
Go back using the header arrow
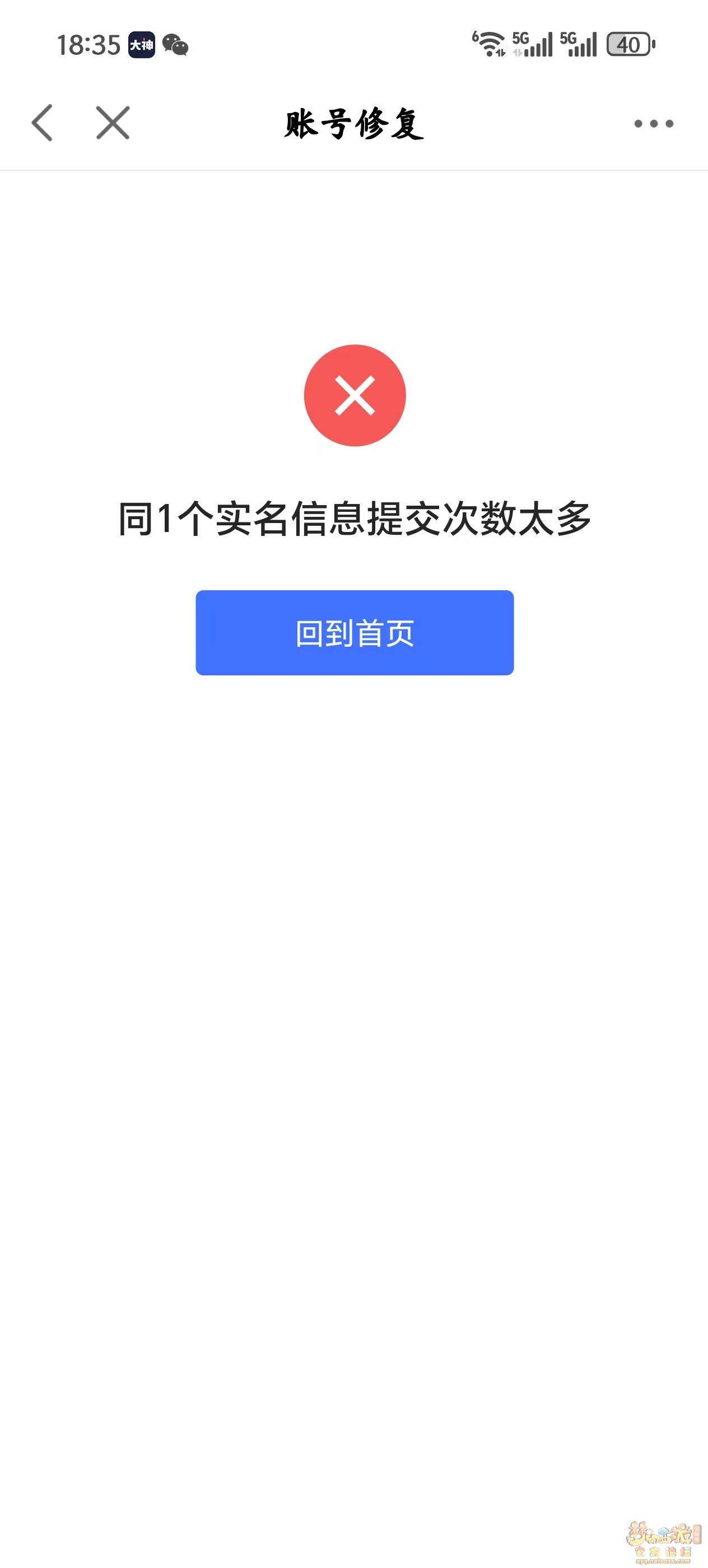click(42, 123)
